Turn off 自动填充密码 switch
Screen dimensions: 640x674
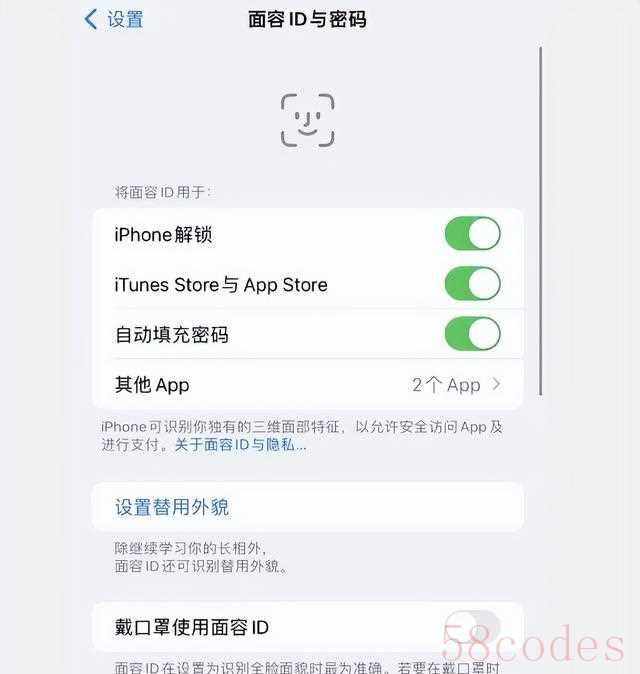tap(472, 334)
